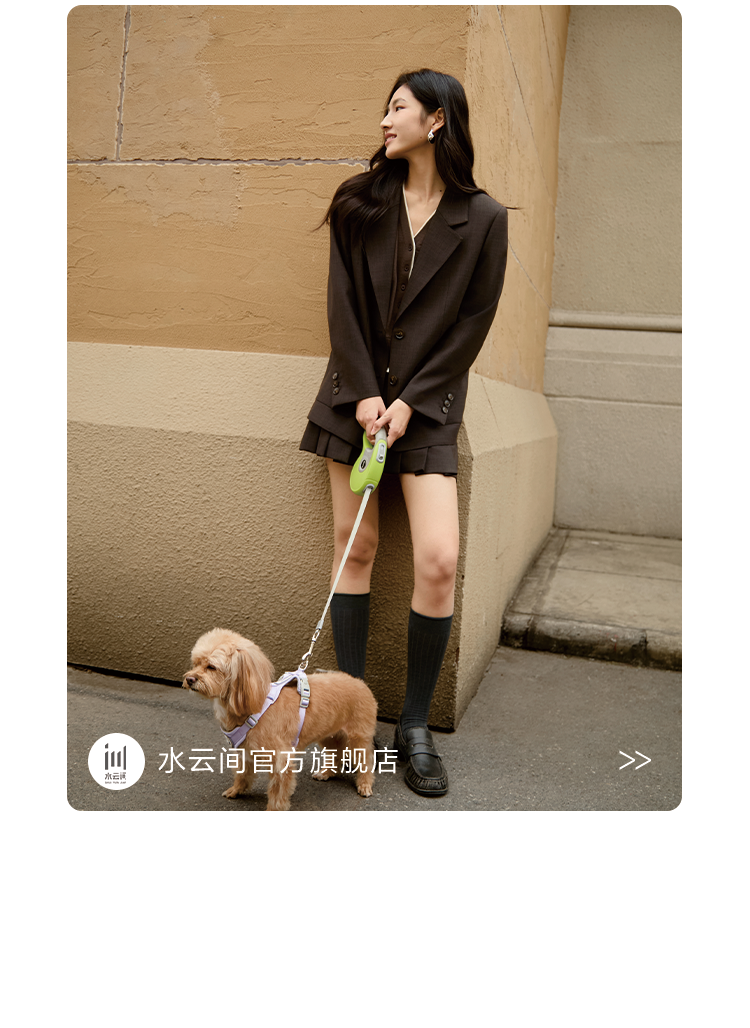Screen dimensions: 750x1028
Task: Open the 水云间官方旗舰店 store card
Action: click(374, 408)
